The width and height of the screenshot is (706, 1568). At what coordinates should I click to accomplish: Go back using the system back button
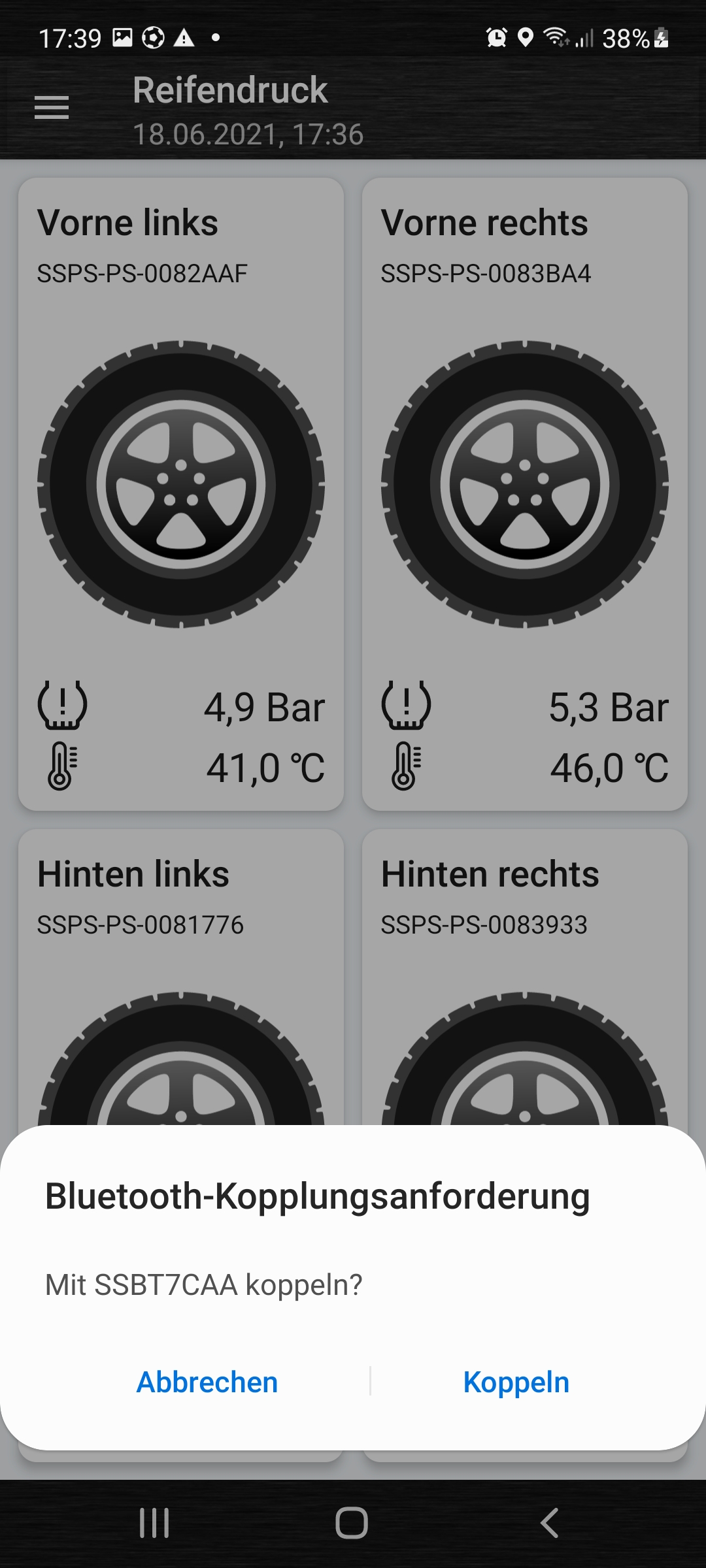[x=549, y=1523]
